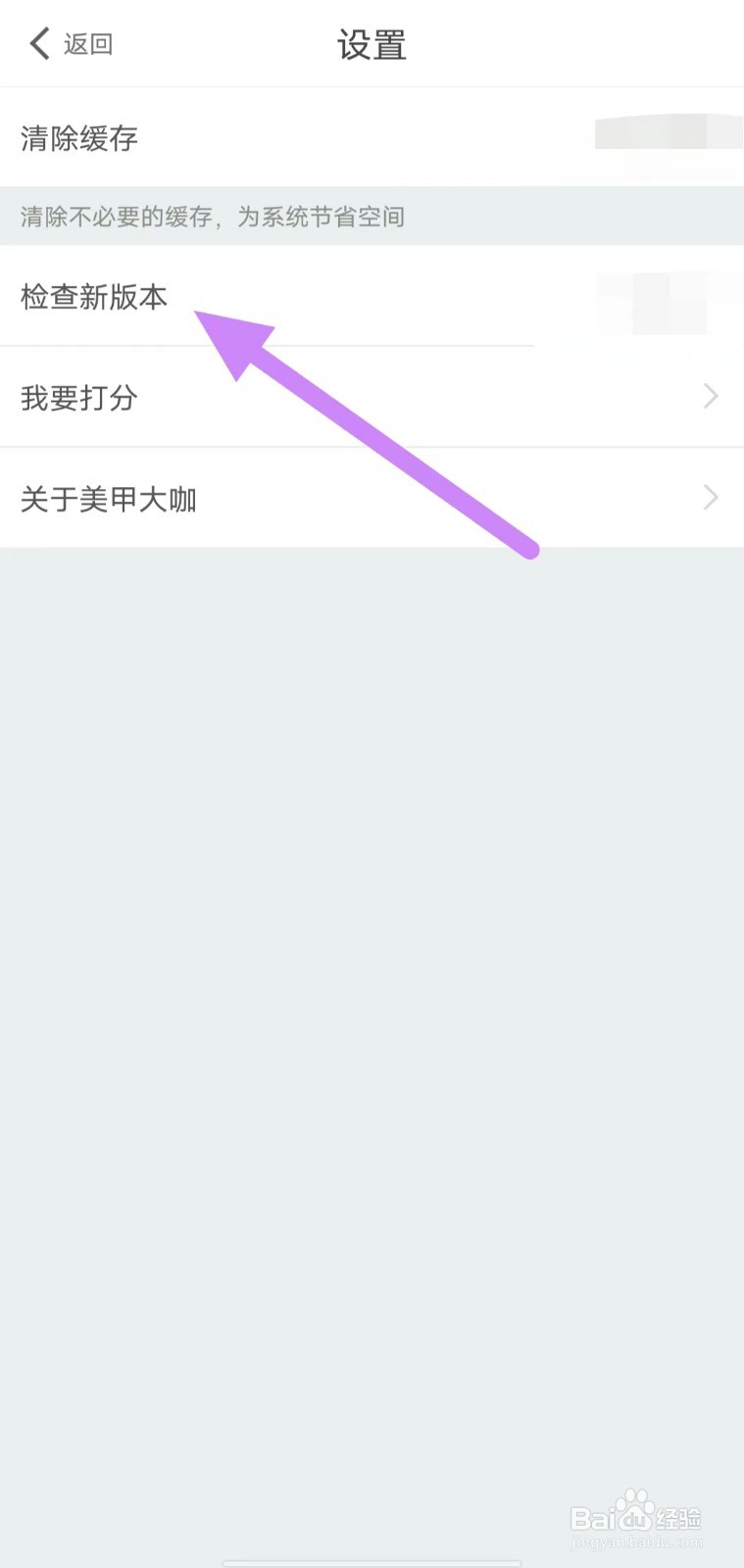Tap the right-arrow icon beside 关于美甲大咖
The width and height of the screenshot is (744, 1568).
tap(710, 498)
